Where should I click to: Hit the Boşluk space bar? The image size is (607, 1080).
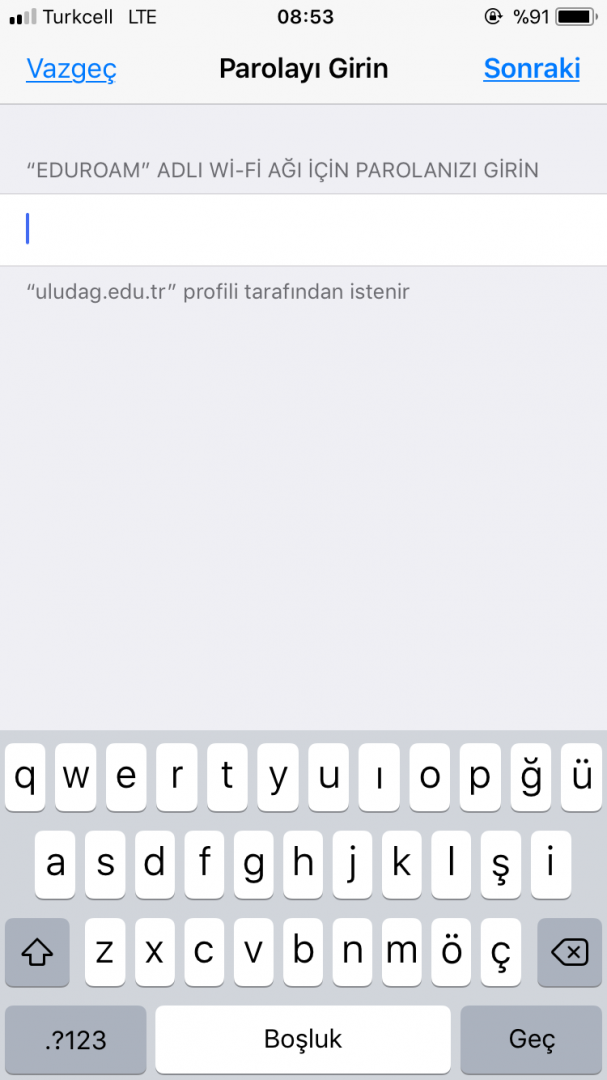(303, 1039)
